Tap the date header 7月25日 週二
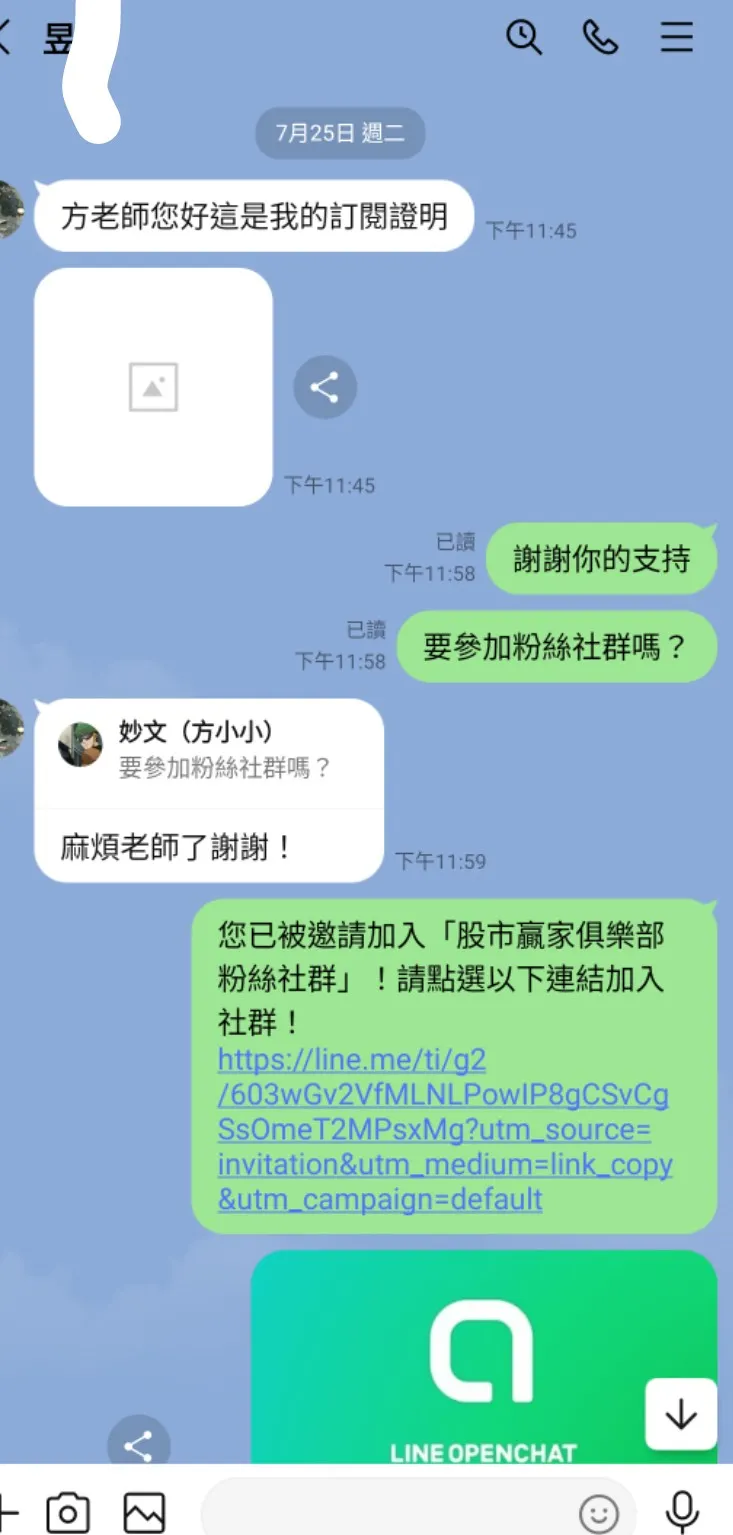Screen dimensions: 733x1535 (340, 132)
